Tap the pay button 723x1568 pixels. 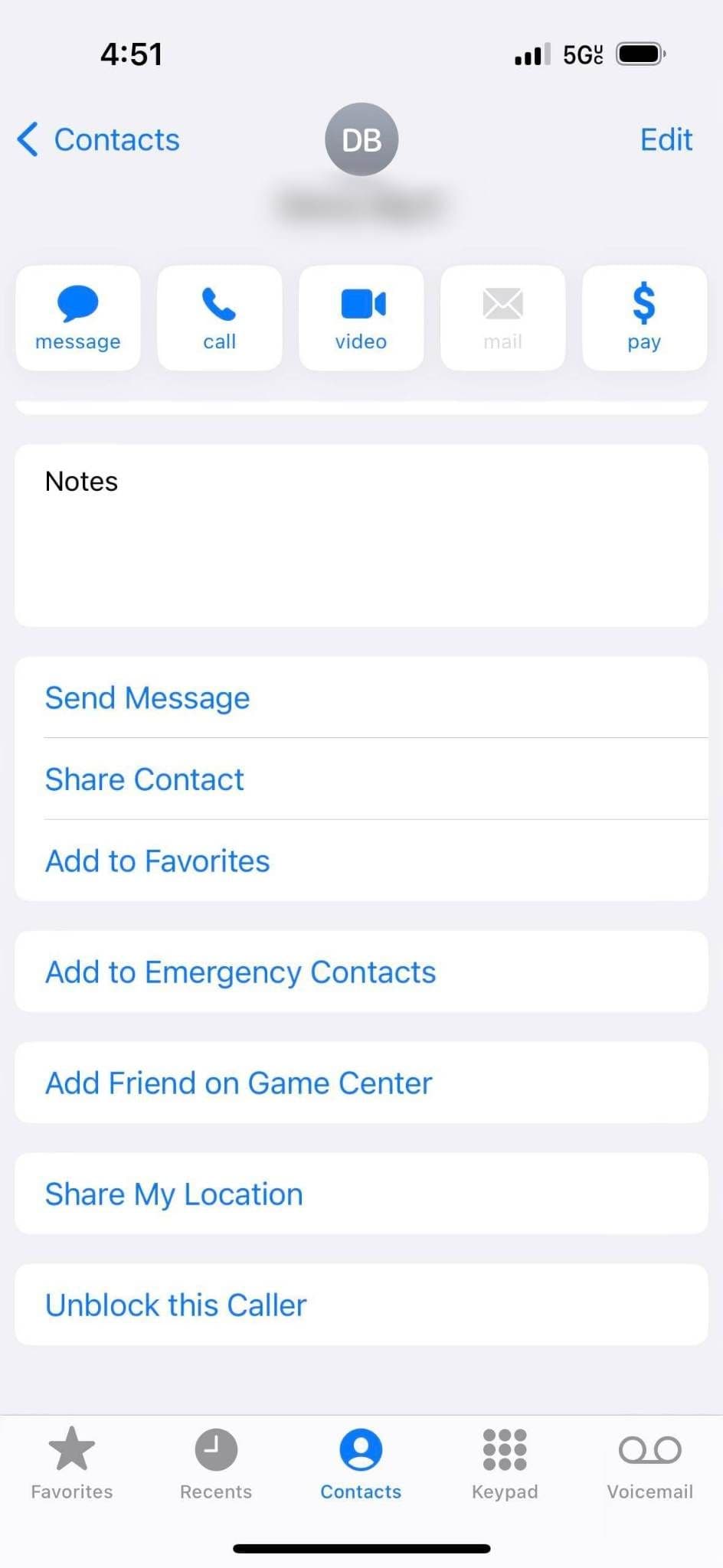644,318
